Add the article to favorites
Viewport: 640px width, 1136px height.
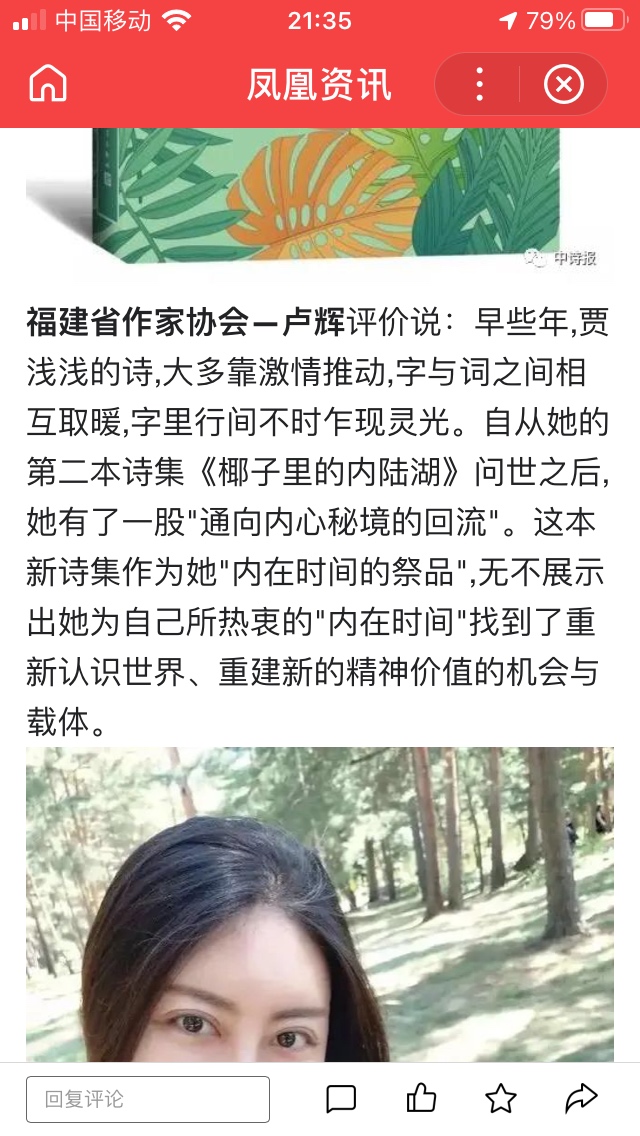pyautogui.click(x=500, y=1099)
